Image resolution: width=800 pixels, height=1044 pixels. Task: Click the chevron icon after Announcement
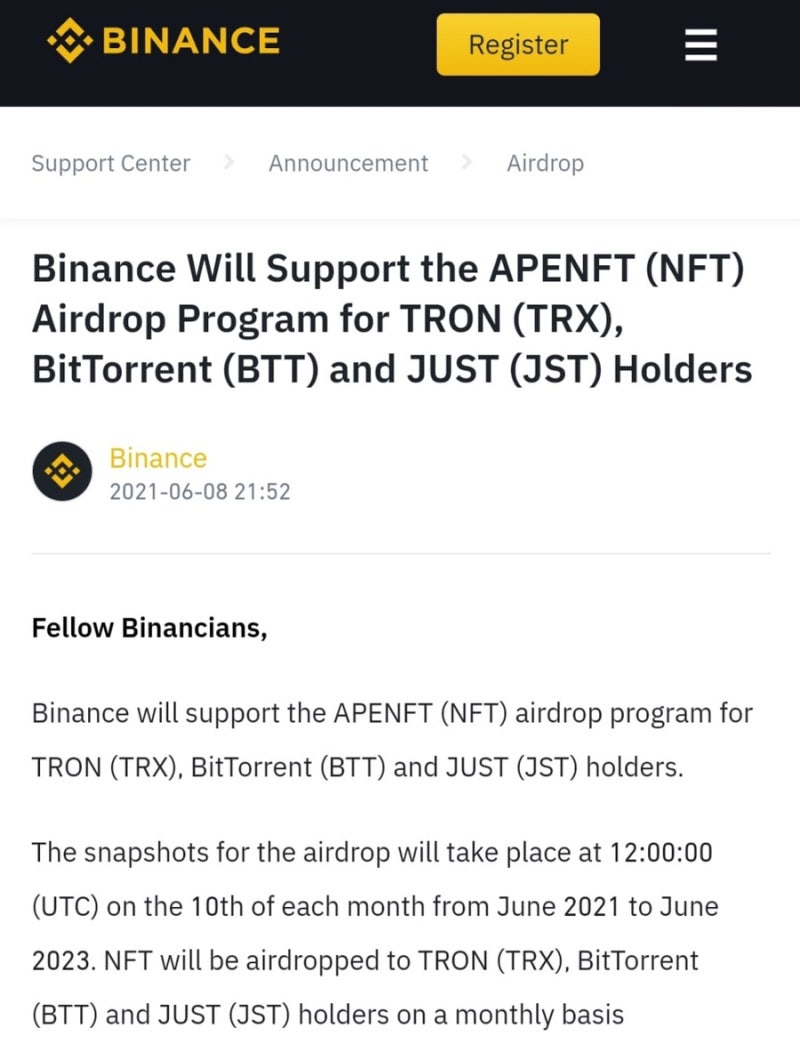tap(465, 162)
